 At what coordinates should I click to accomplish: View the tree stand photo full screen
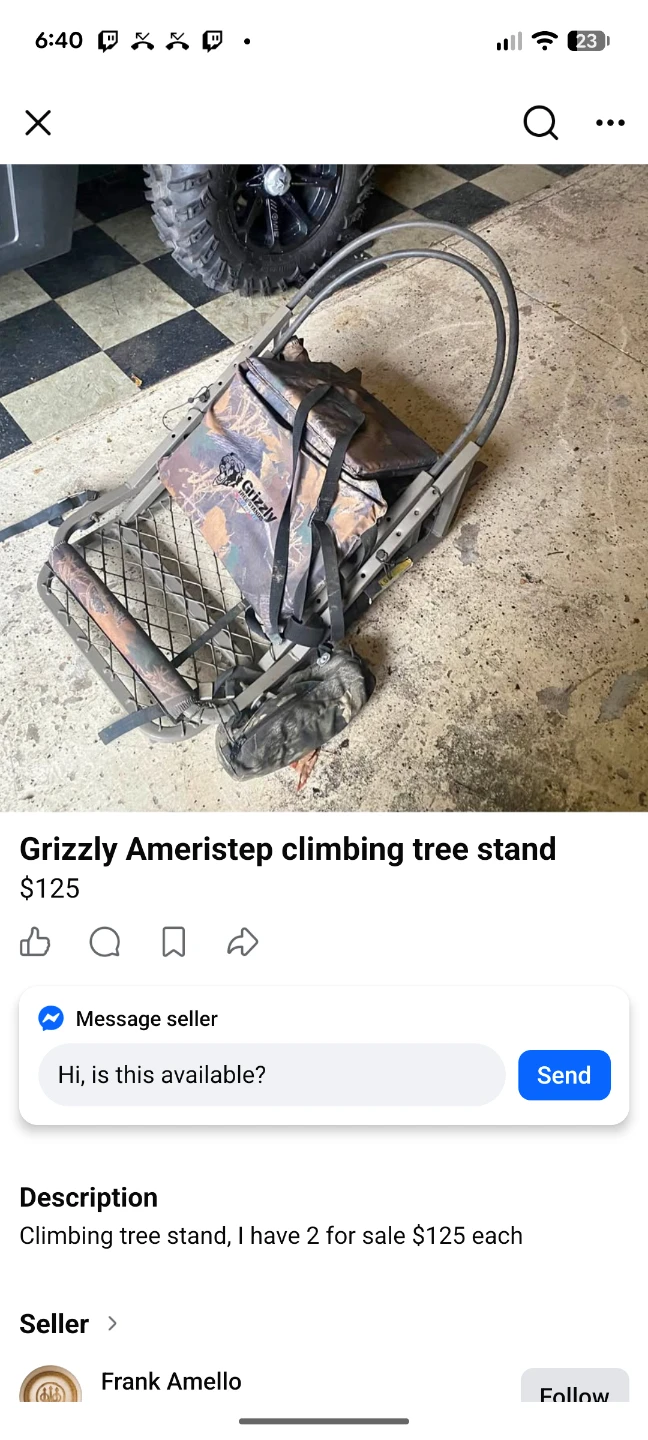click(324, 488)
